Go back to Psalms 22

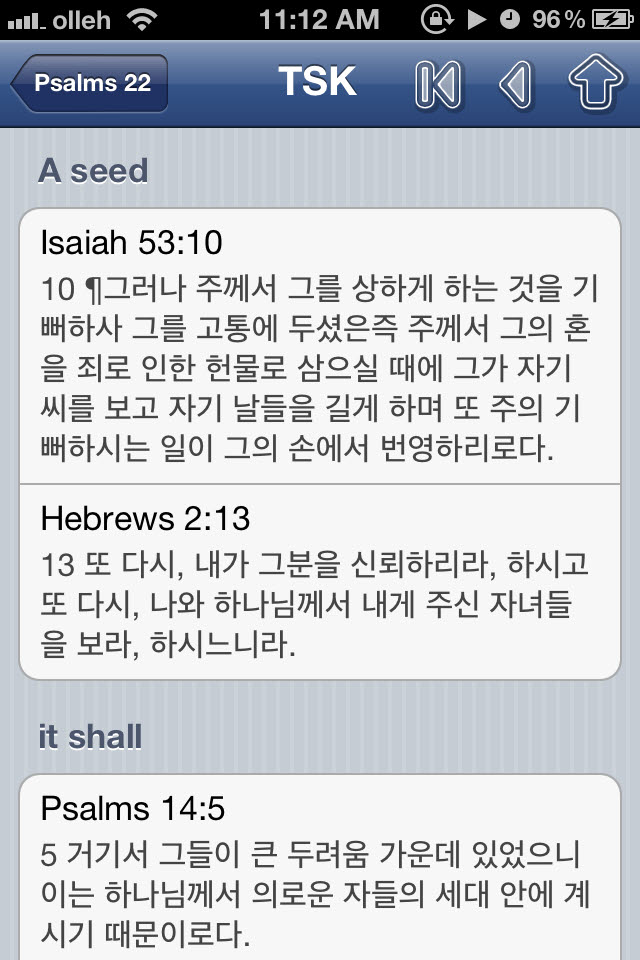90,83
